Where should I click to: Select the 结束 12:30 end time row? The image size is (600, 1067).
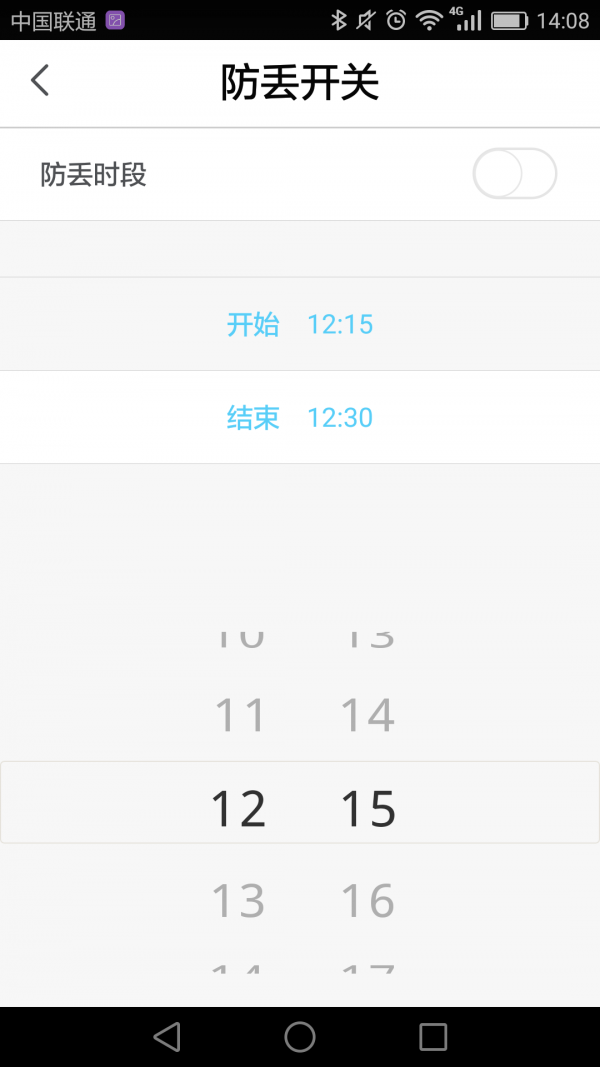coord(300,417)
